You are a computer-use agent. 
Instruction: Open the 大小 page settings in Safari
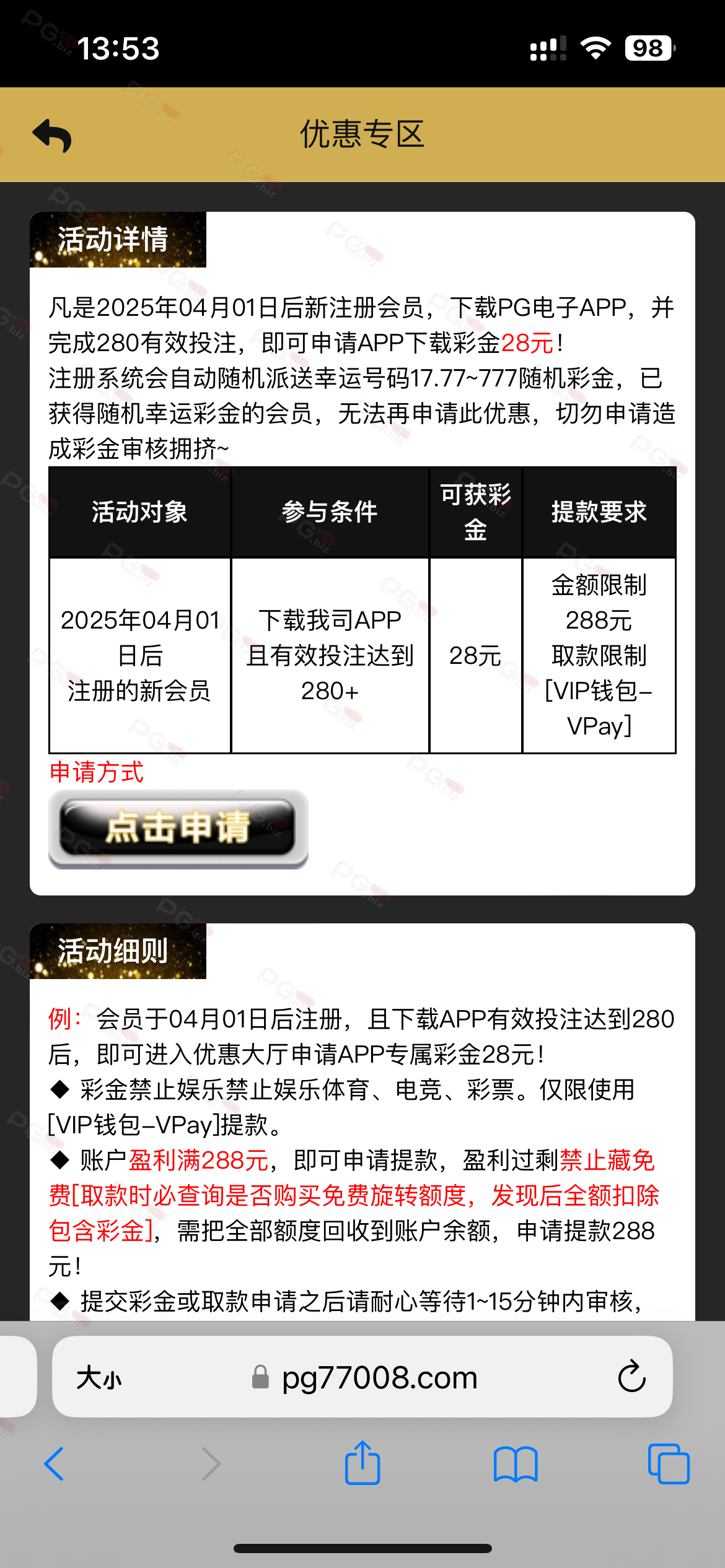click(99, 1379)
